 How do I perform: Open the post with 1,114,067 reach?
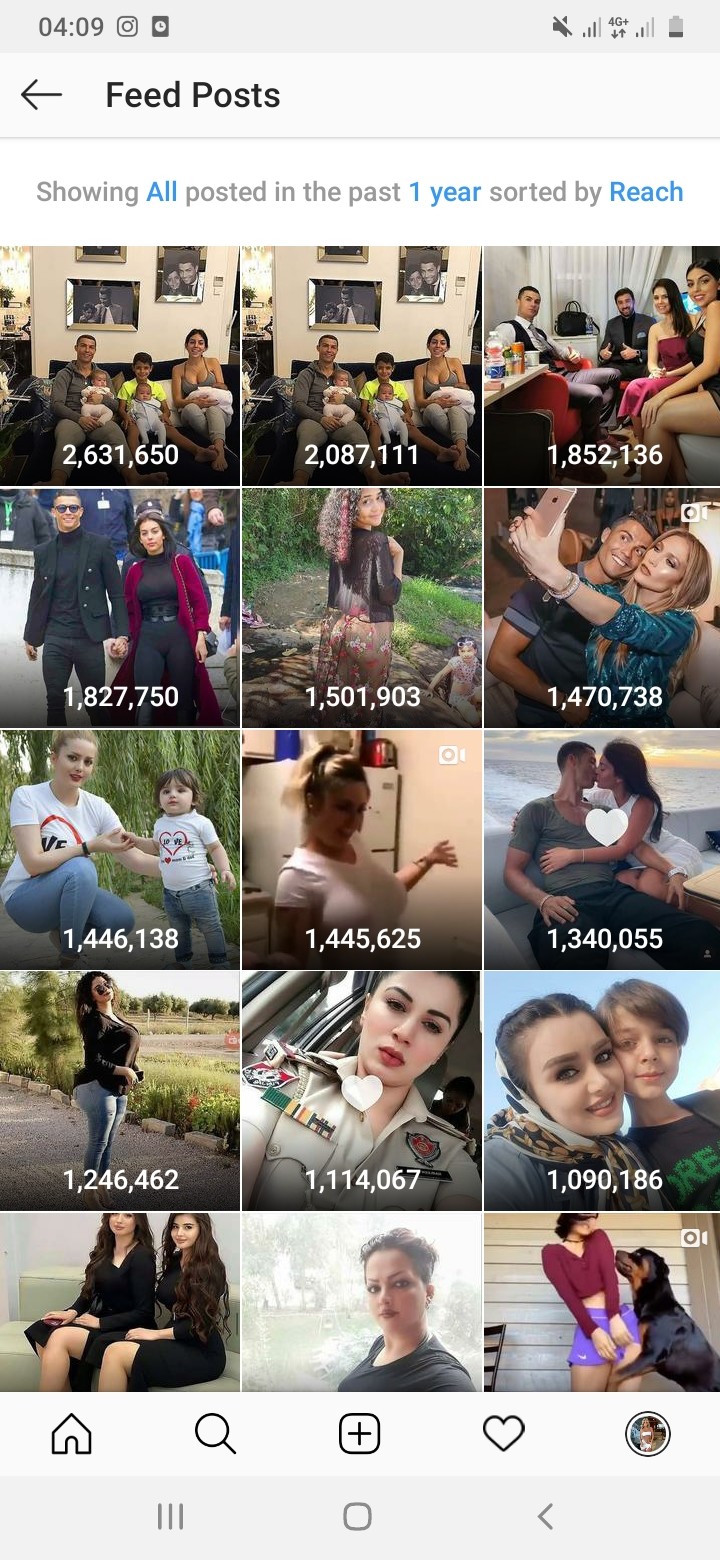(361, 1091)
